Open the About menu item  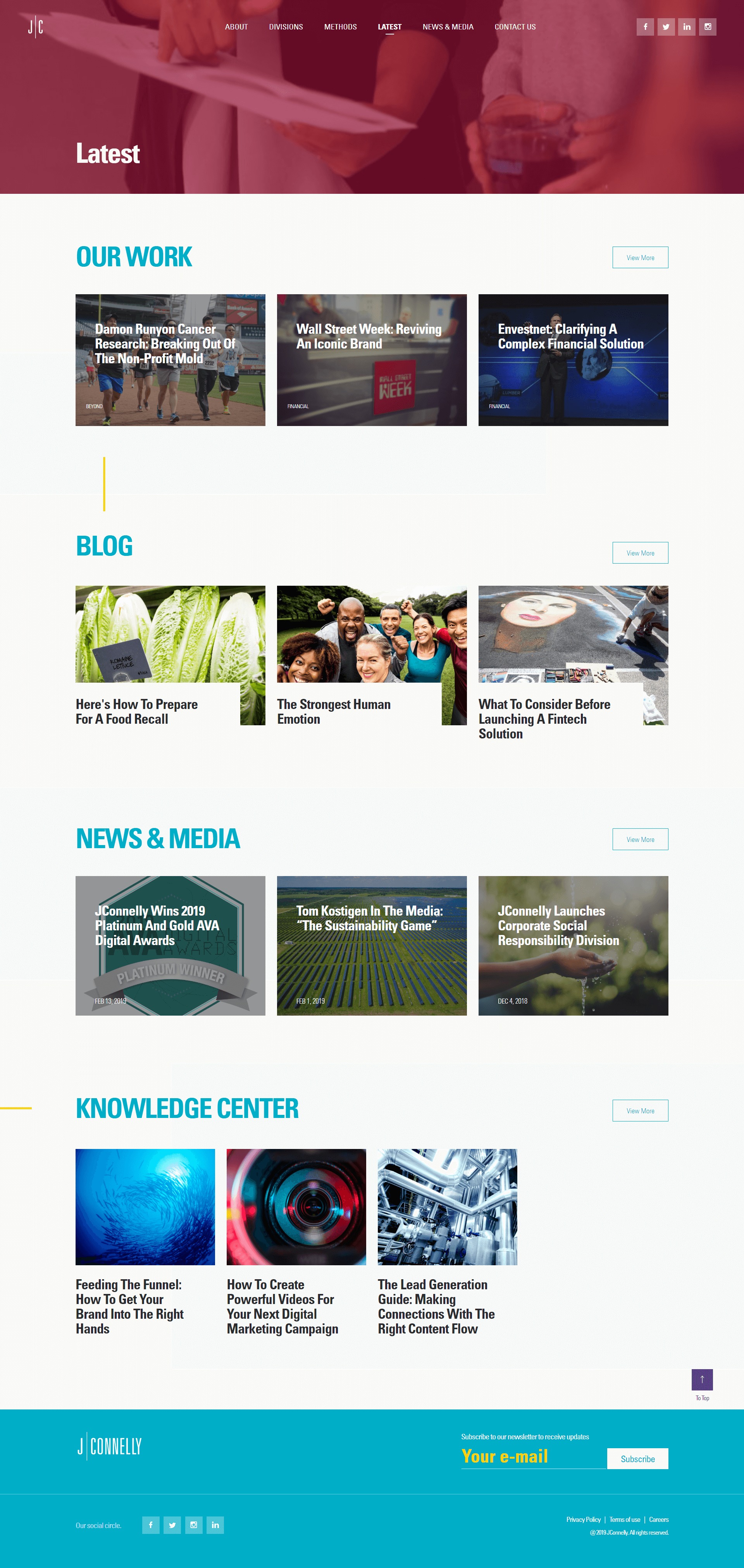coord(236,27)
